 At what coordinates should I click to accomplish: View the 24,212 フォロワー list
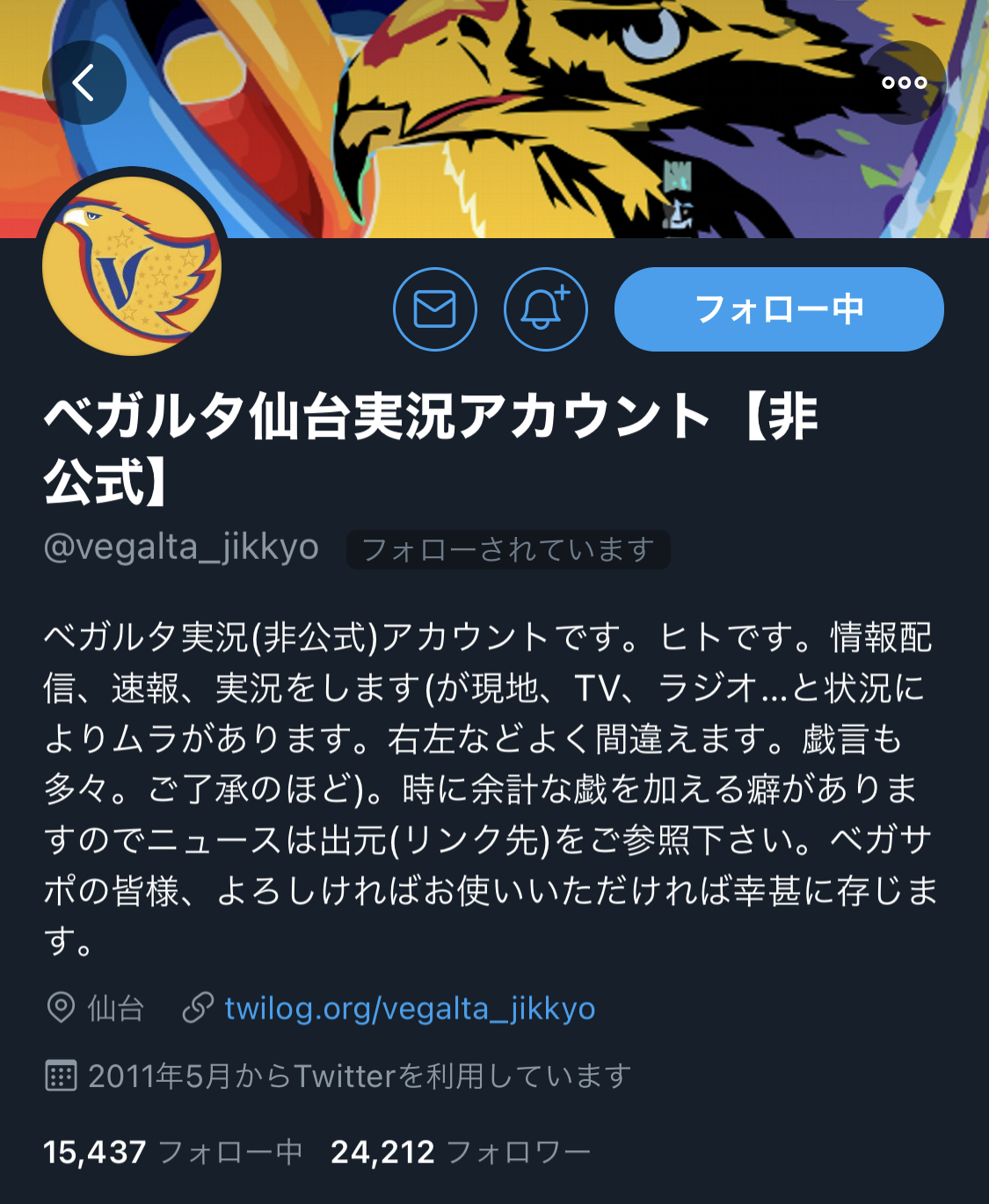point(460,1152)
